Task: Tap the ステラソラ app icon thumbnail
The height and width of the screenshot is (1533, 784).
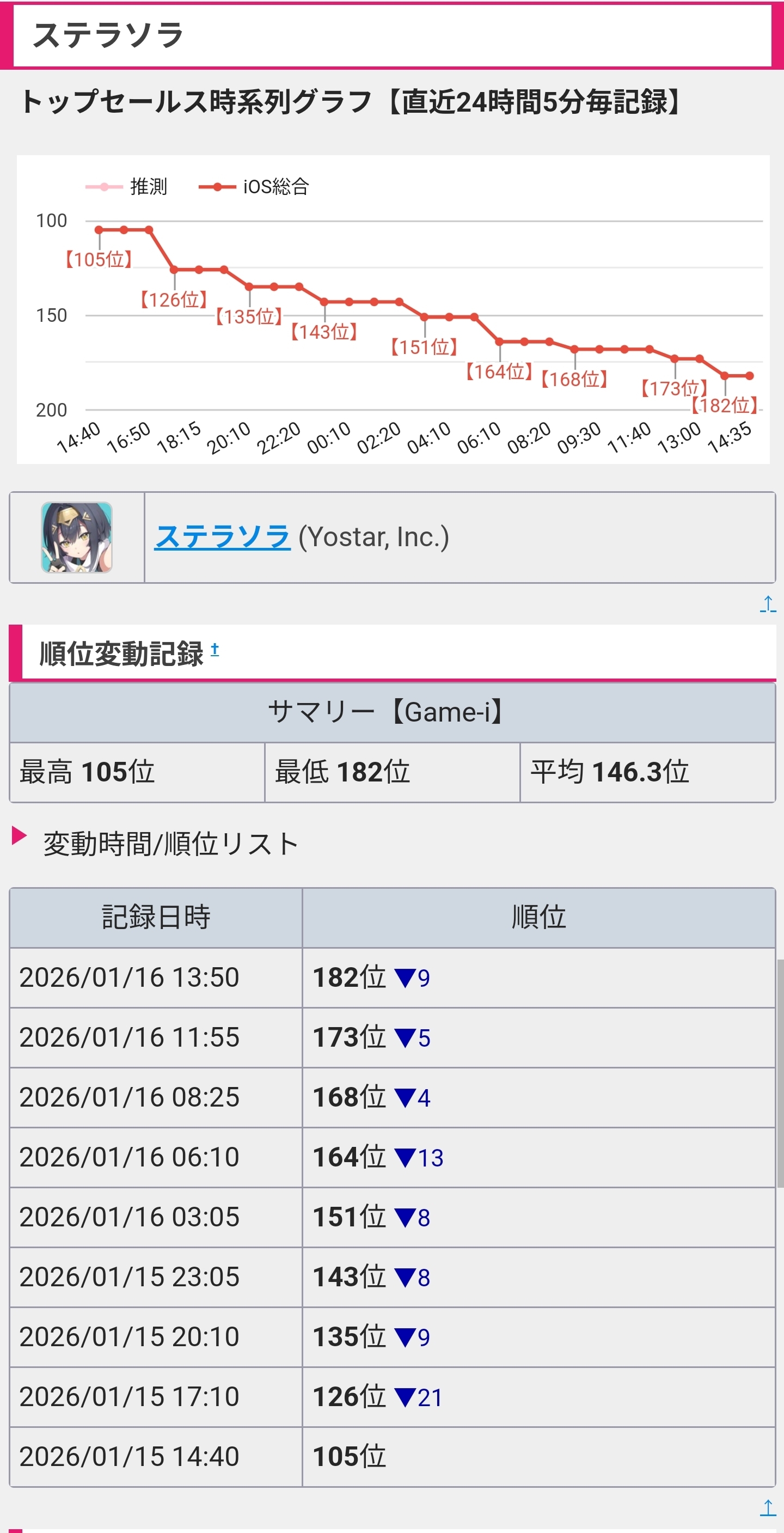Action: [x=76, y=538]
